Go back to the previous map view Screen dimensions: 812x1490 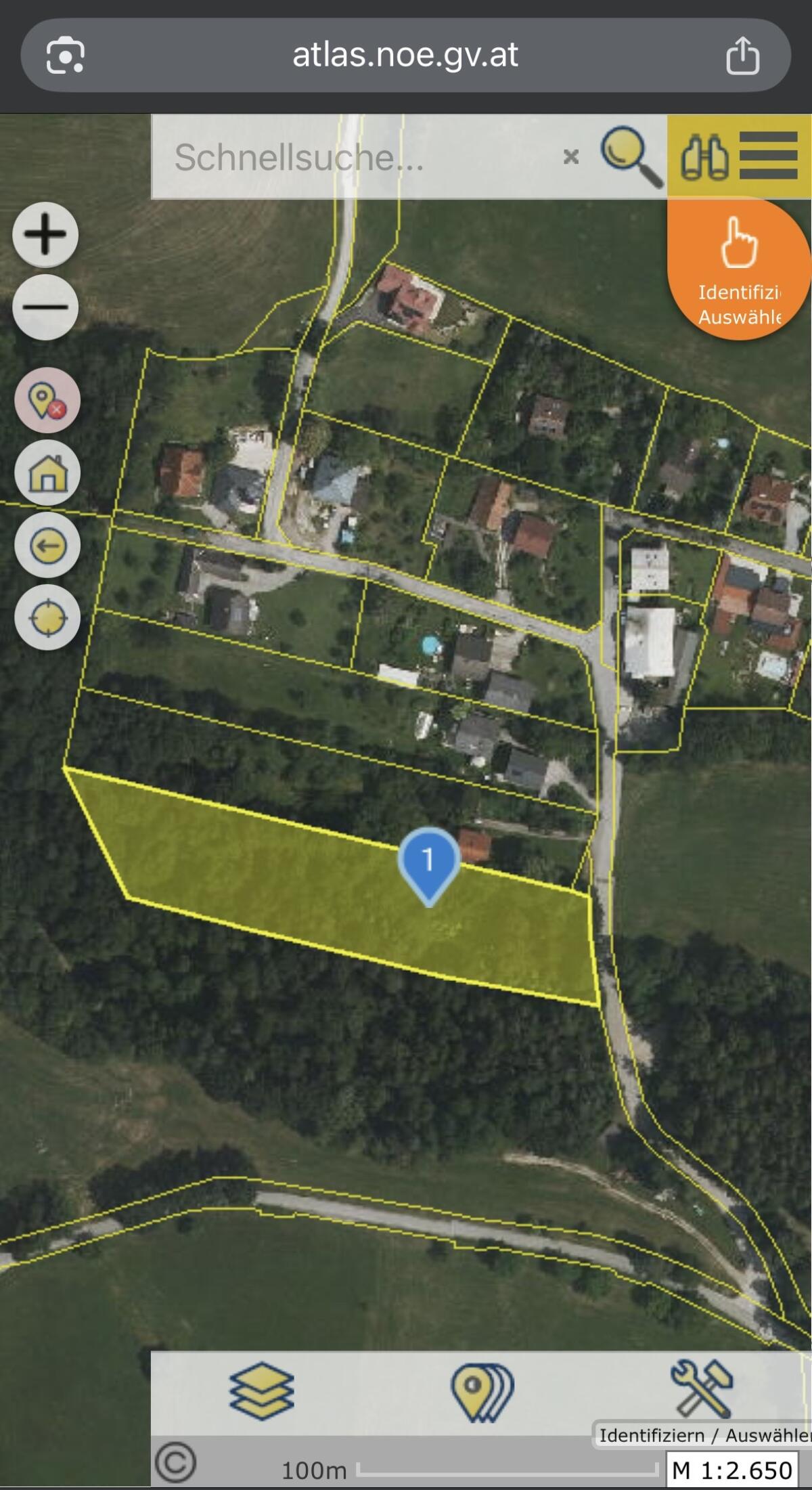pos(47,546)
